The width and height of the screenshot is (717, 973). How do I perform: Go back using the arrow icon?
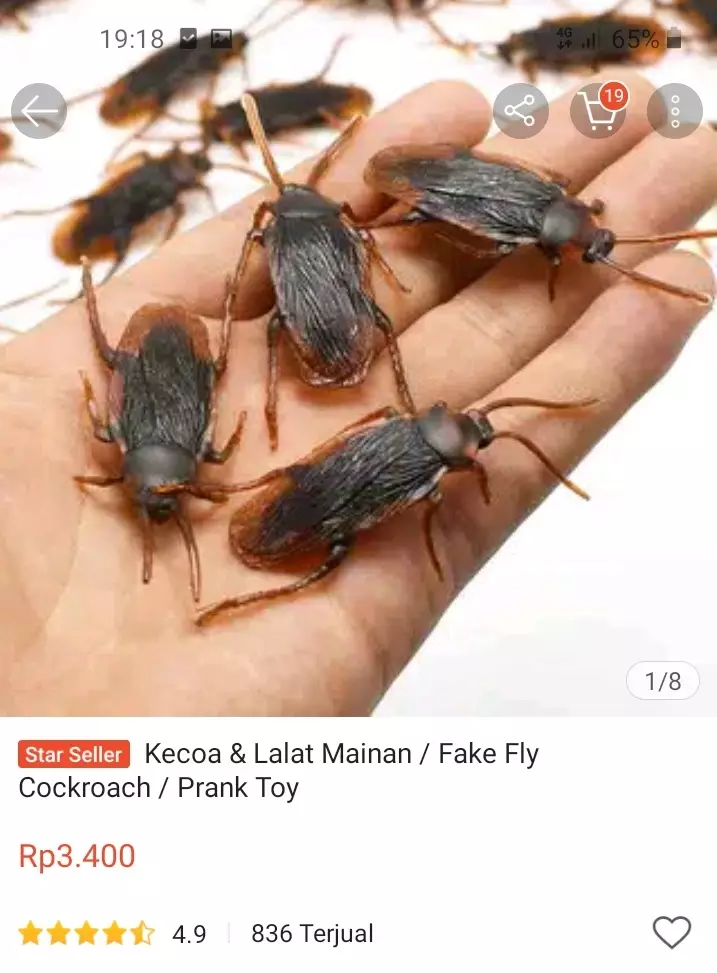(x=39, y=111)
